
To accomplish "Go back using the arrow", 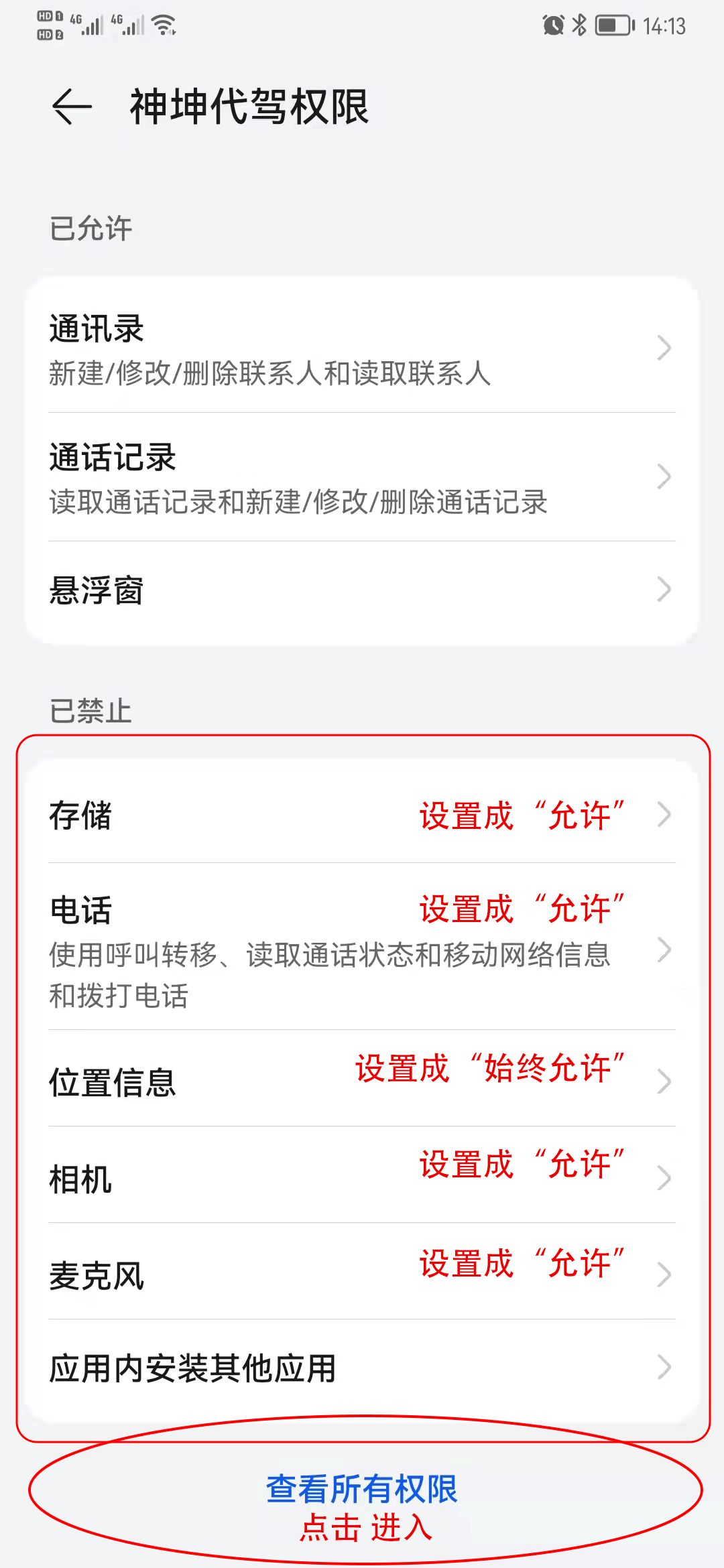I will 72,107.
